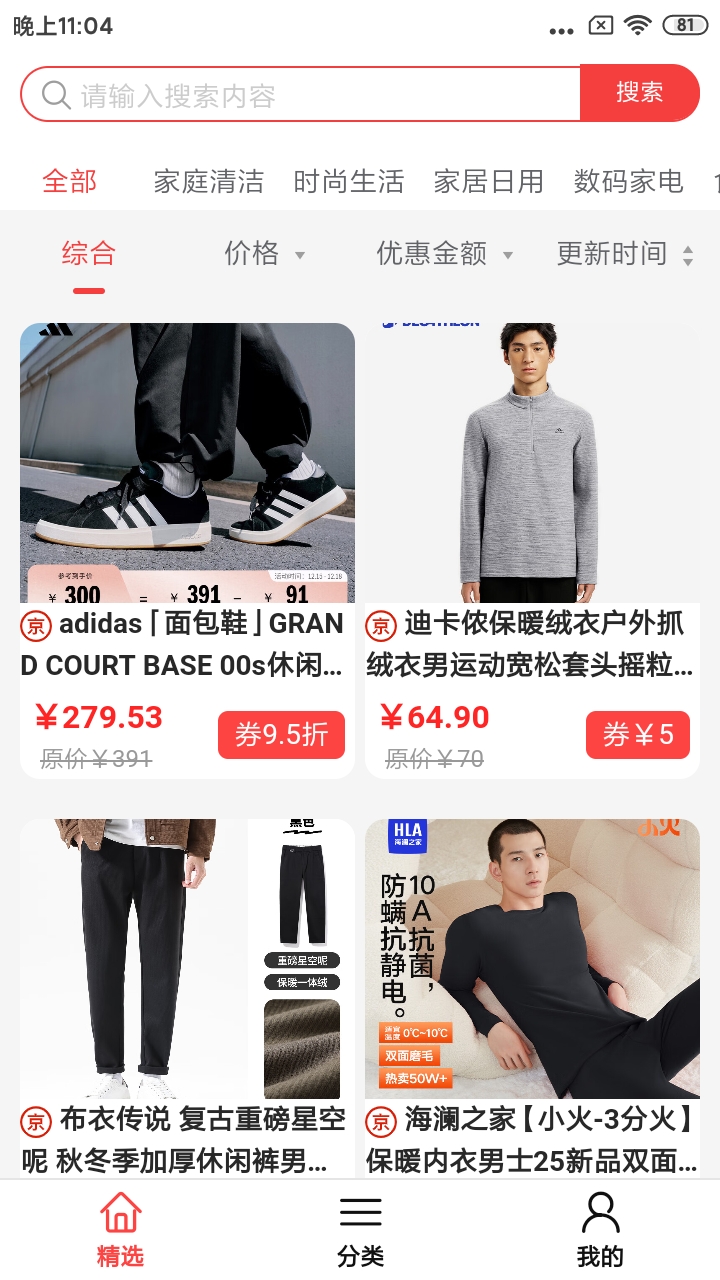
Task: Open the 数码家电 category tab
Action: point(628,181)
